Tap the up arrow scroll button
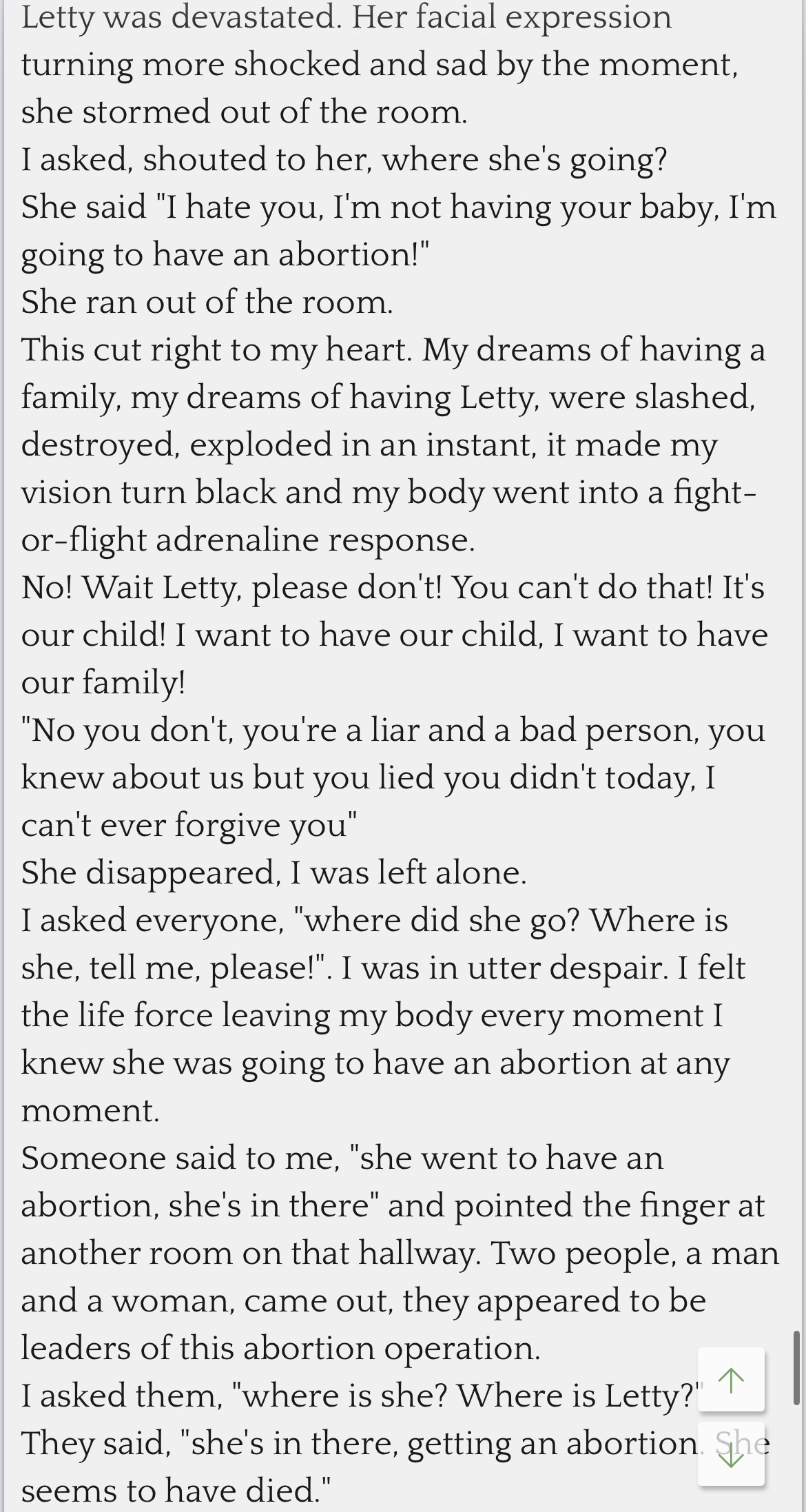The height and width of the screenshot is (1512, 806). tap(731, 1379)
